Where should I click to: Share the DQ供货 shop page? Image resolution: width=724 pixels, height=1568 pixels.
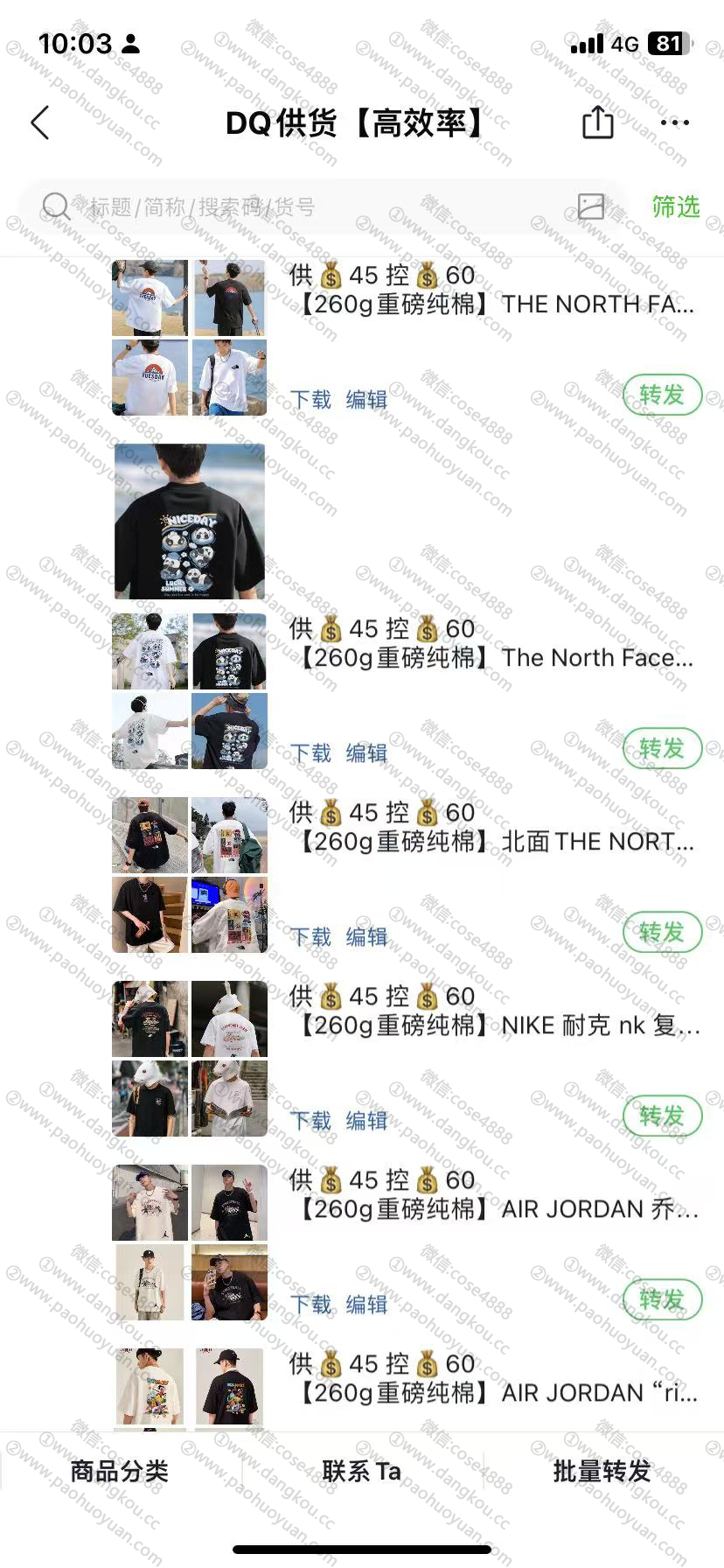coord(597,122)
